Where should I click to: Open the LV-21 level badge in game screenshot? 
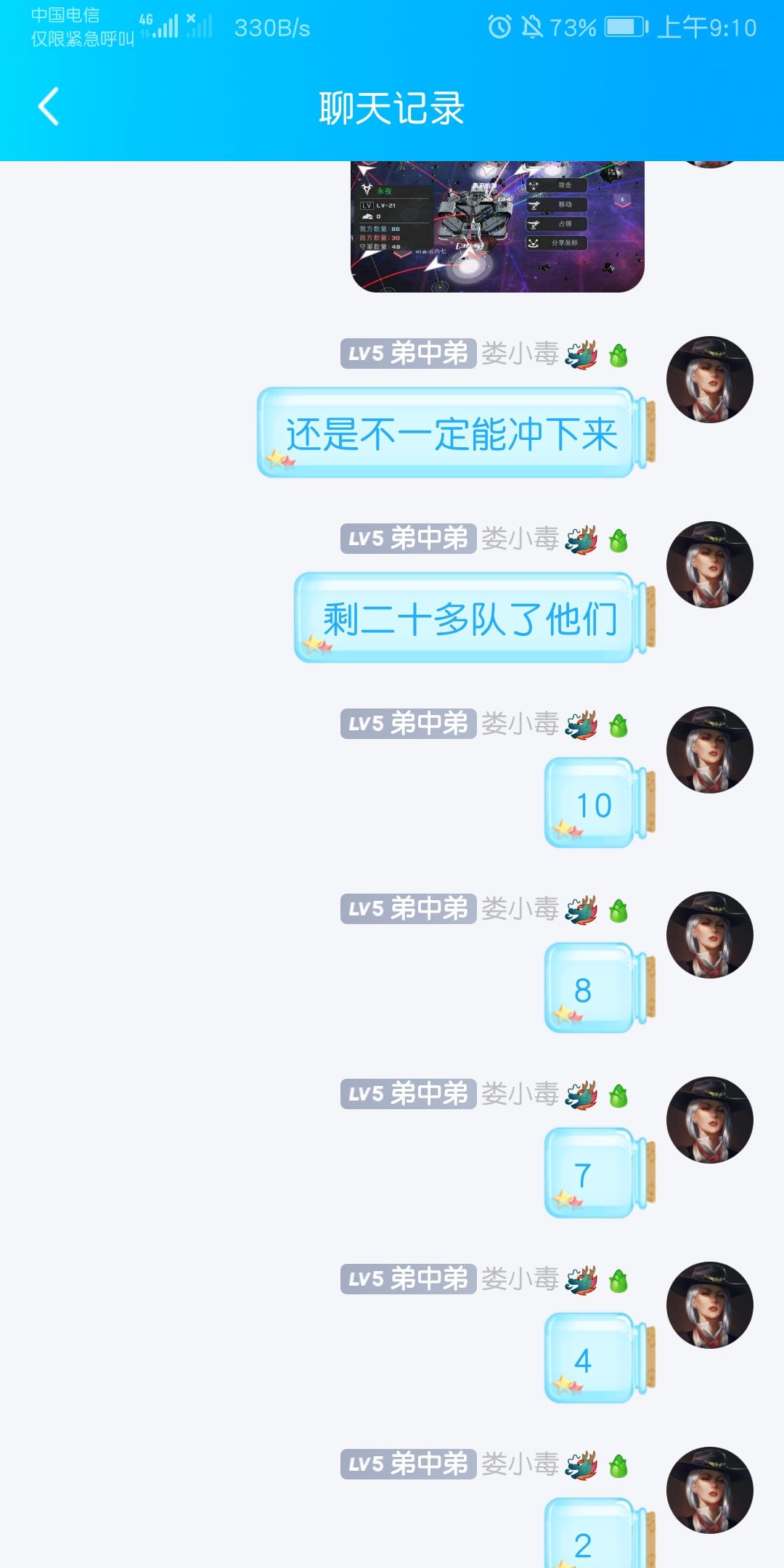tap(378, 207)
